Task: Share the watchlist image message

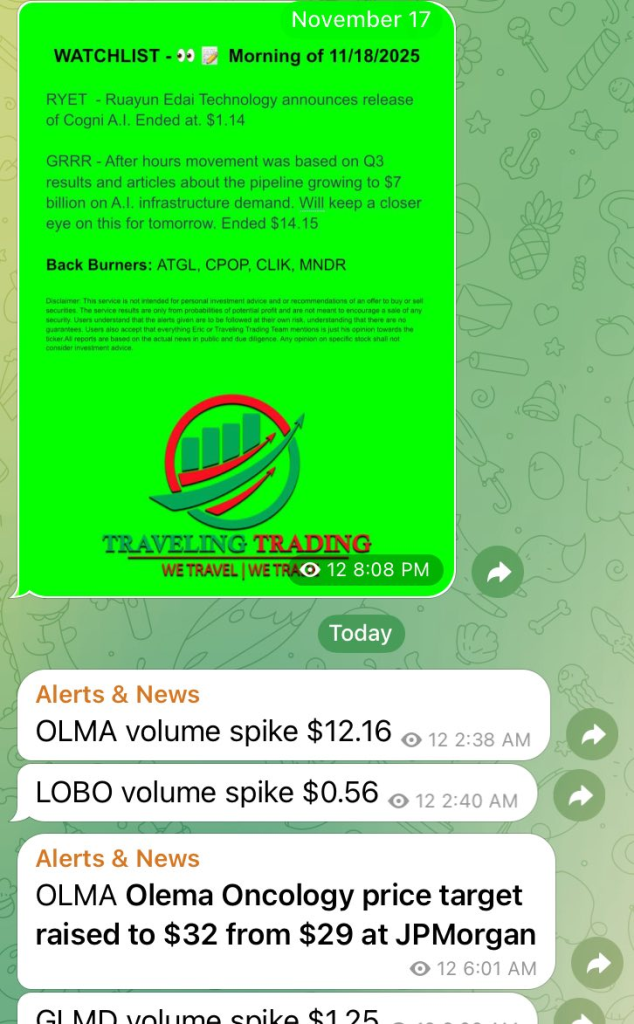Action: tap(497, 572)
